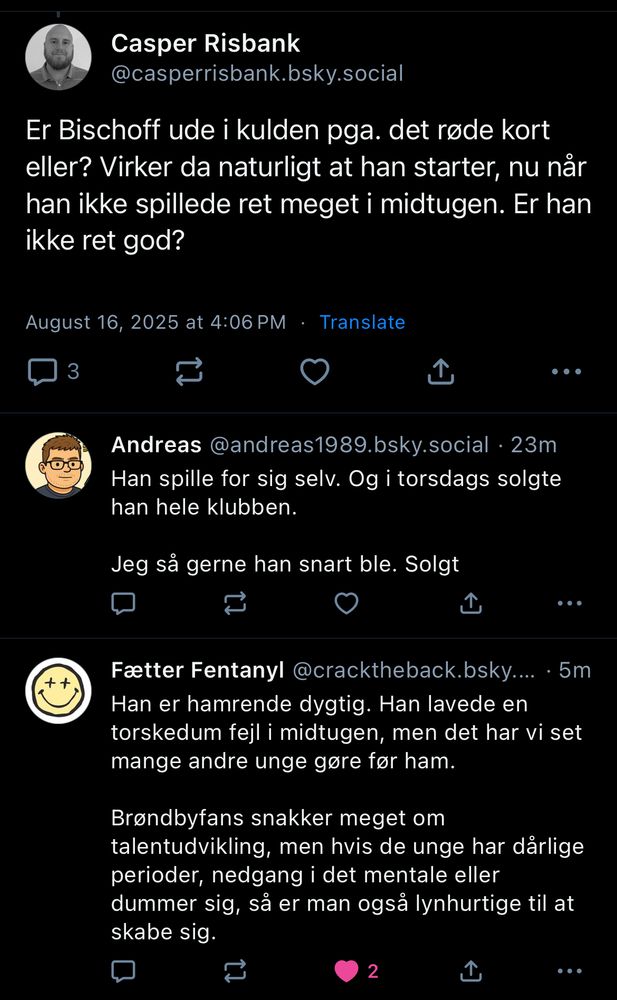Like Casper Risbank's post

(x=315, y=372)
